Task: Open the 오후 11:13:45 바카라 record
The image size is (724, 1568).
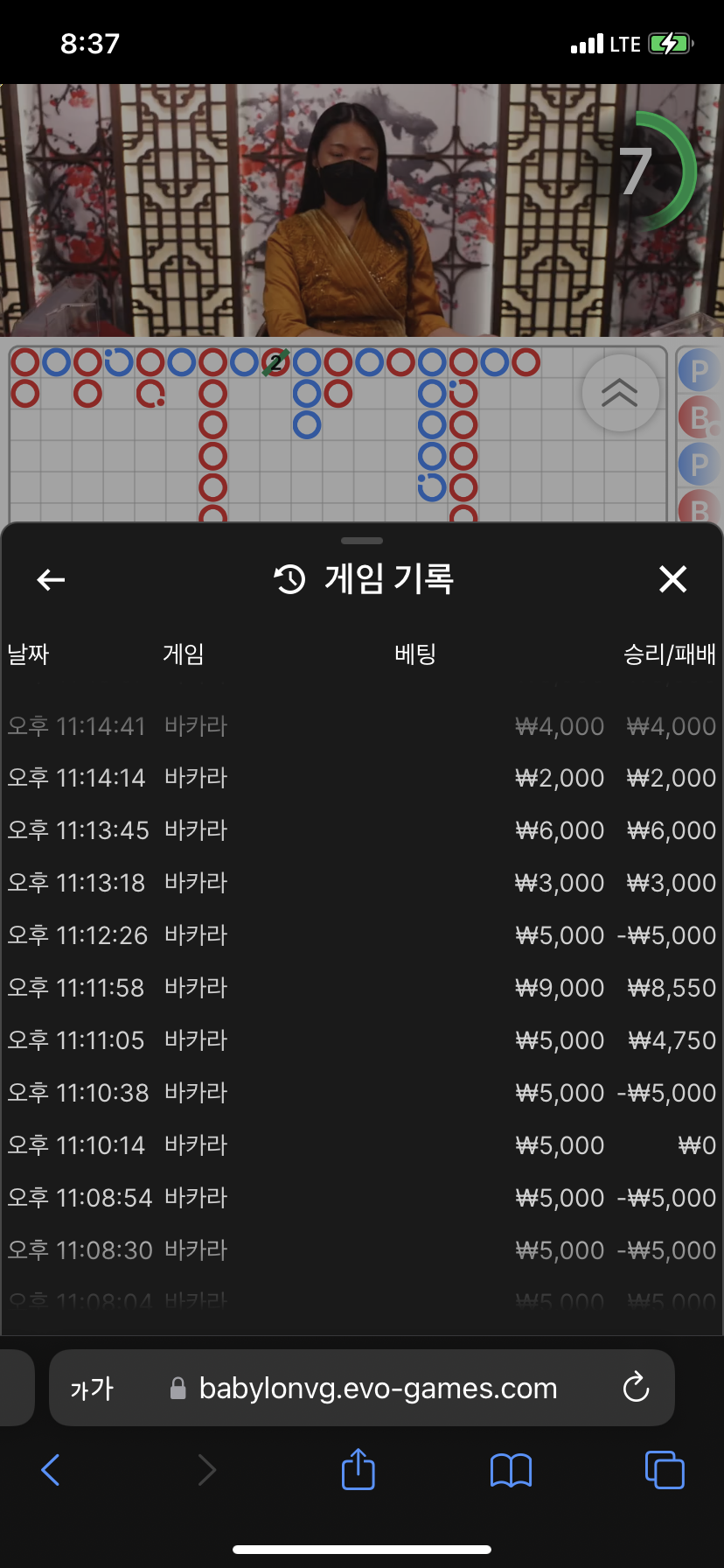Action: point(361,830)
